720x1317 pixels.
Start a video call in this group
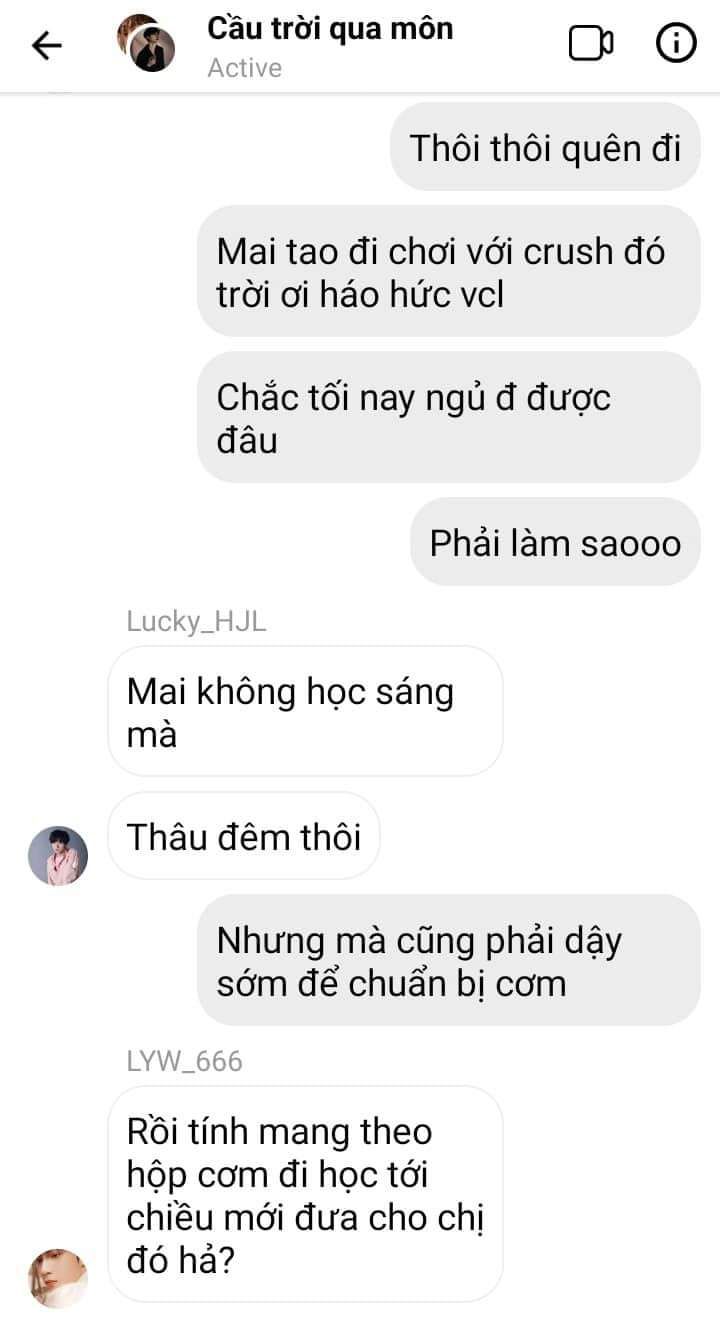(591, 44)
